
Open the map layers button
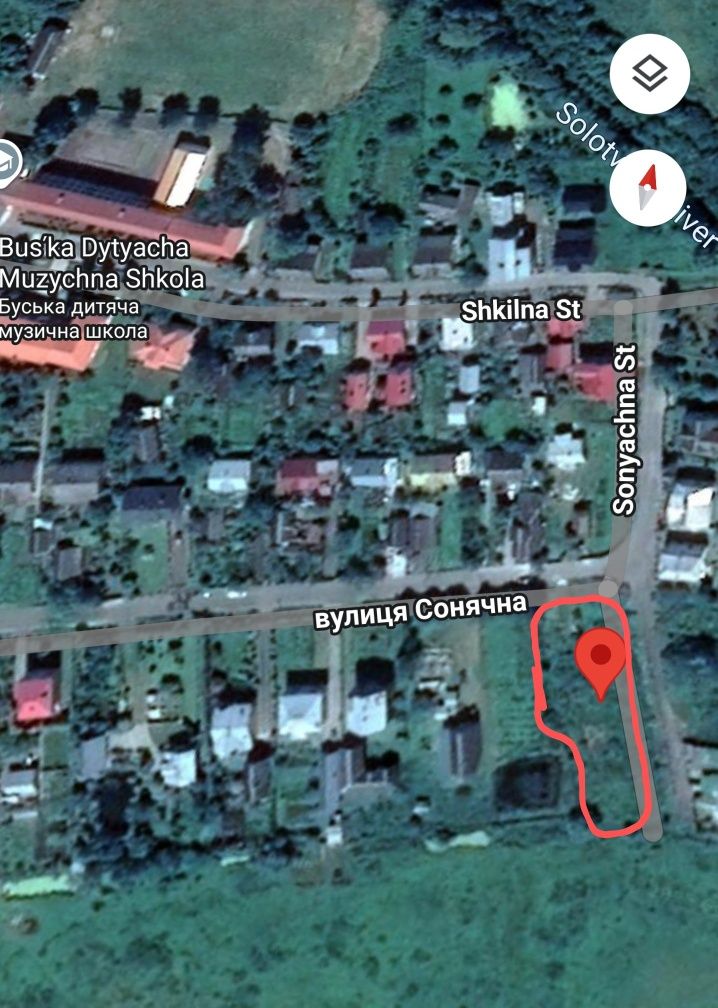(x=649, y=72)
